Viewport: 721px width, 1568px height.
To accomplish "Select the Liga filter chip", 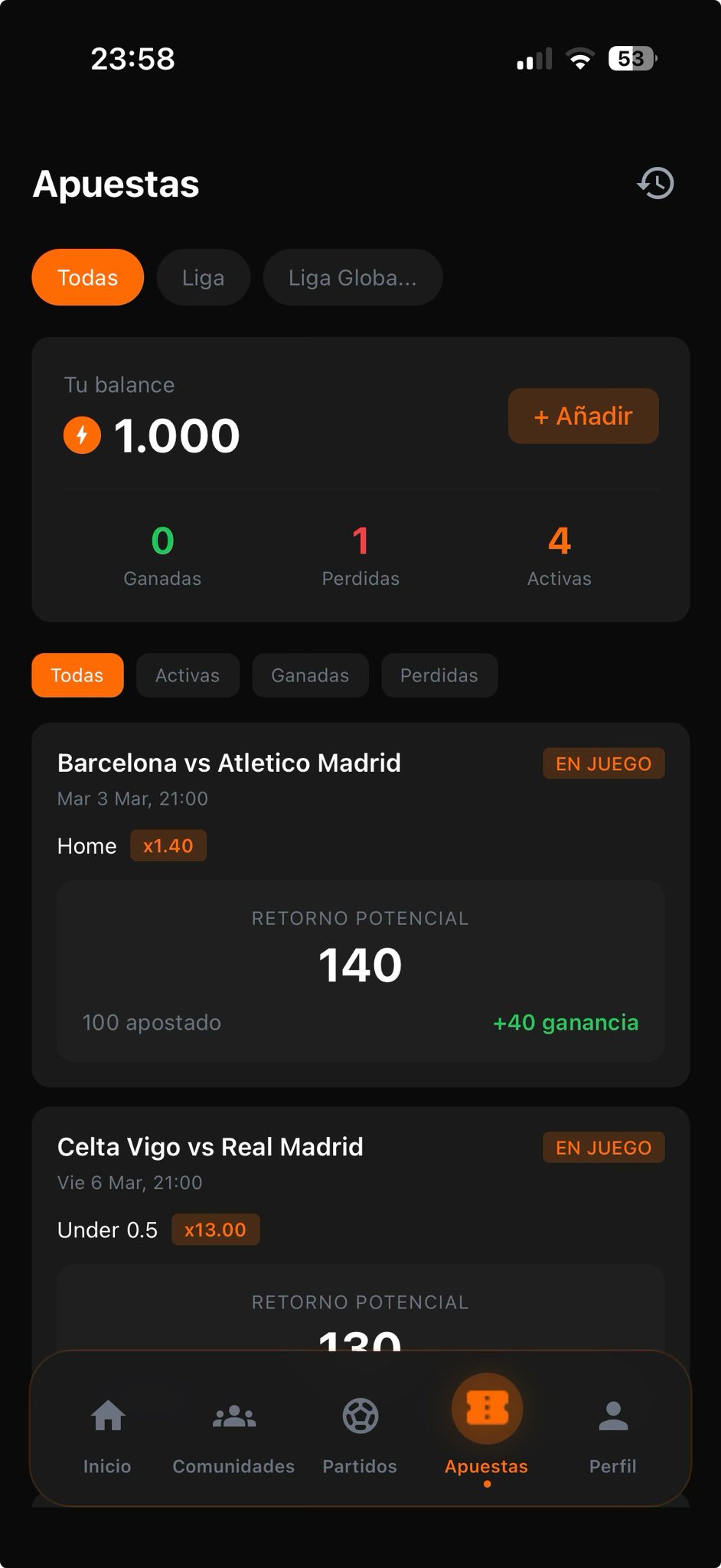I will (203, 277).
